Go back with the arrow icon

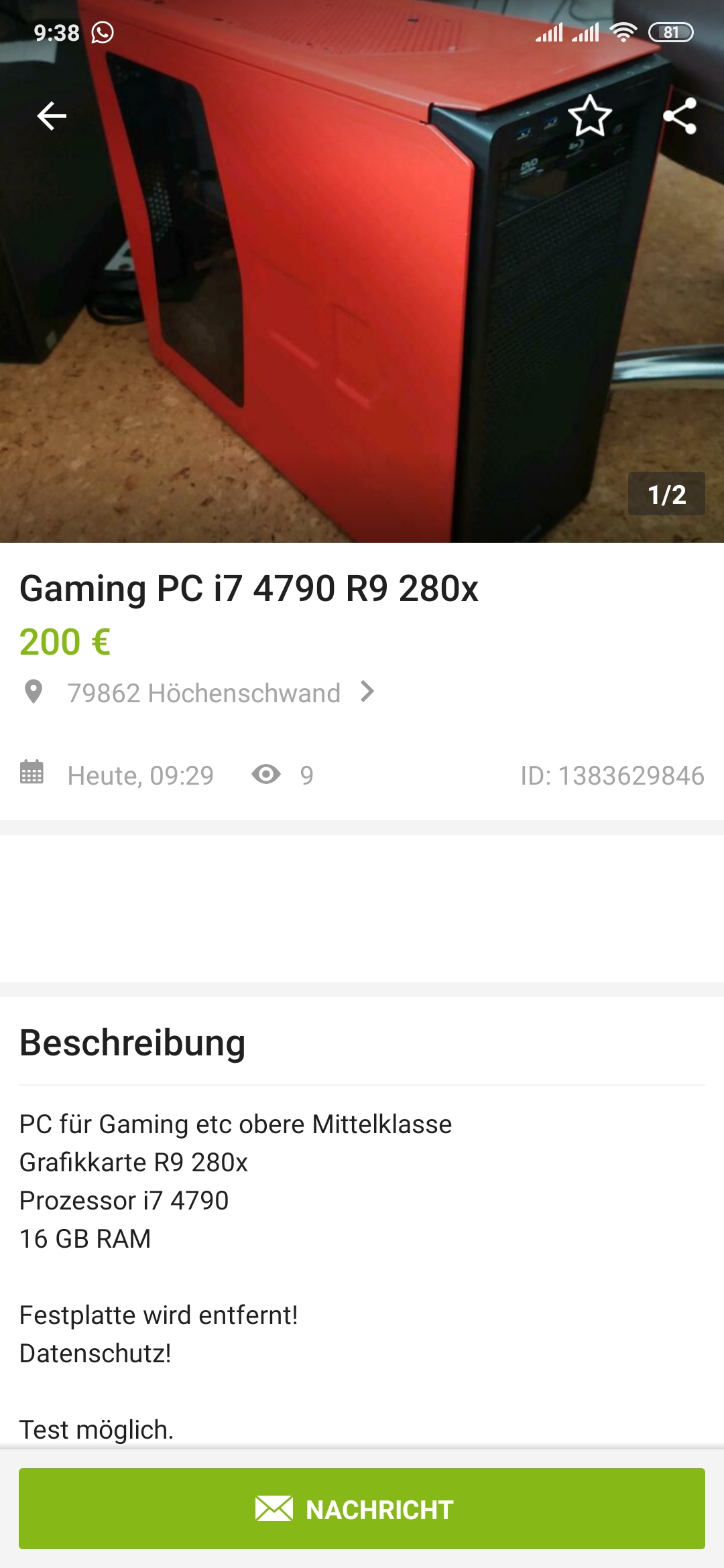(x=52, y=116)
